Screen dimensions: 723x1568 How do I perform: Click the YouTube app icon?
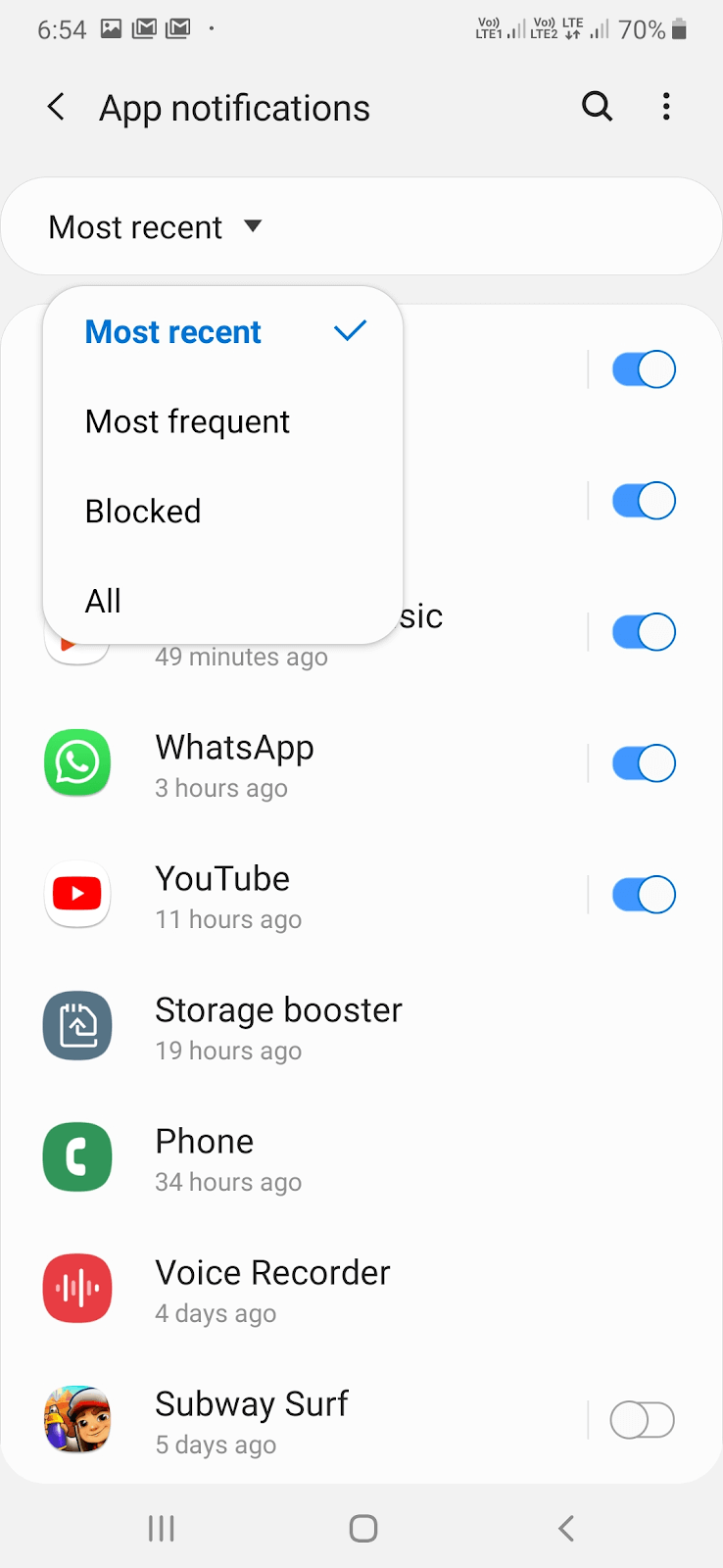(77, 894)
